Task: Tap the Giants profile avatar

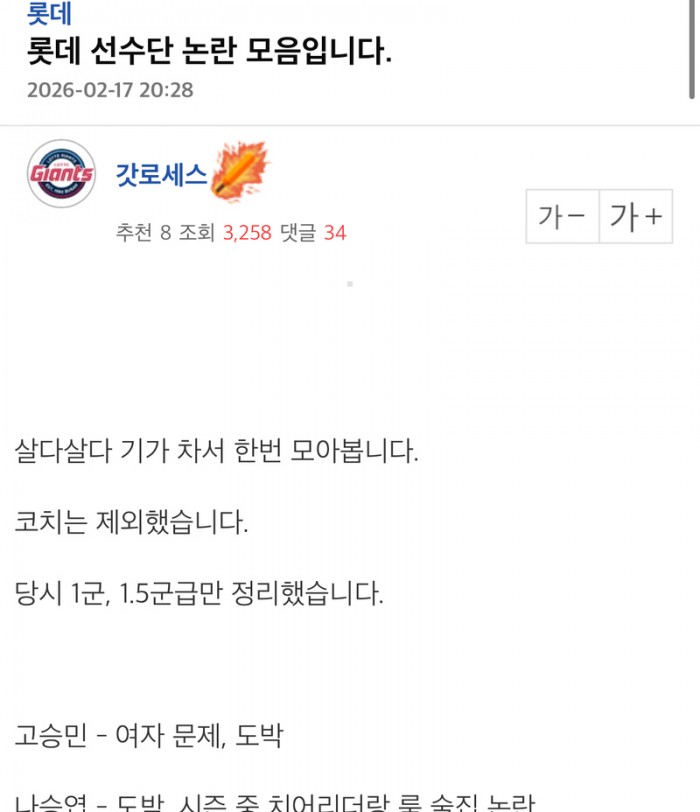Action: click(x=61, y=175)
